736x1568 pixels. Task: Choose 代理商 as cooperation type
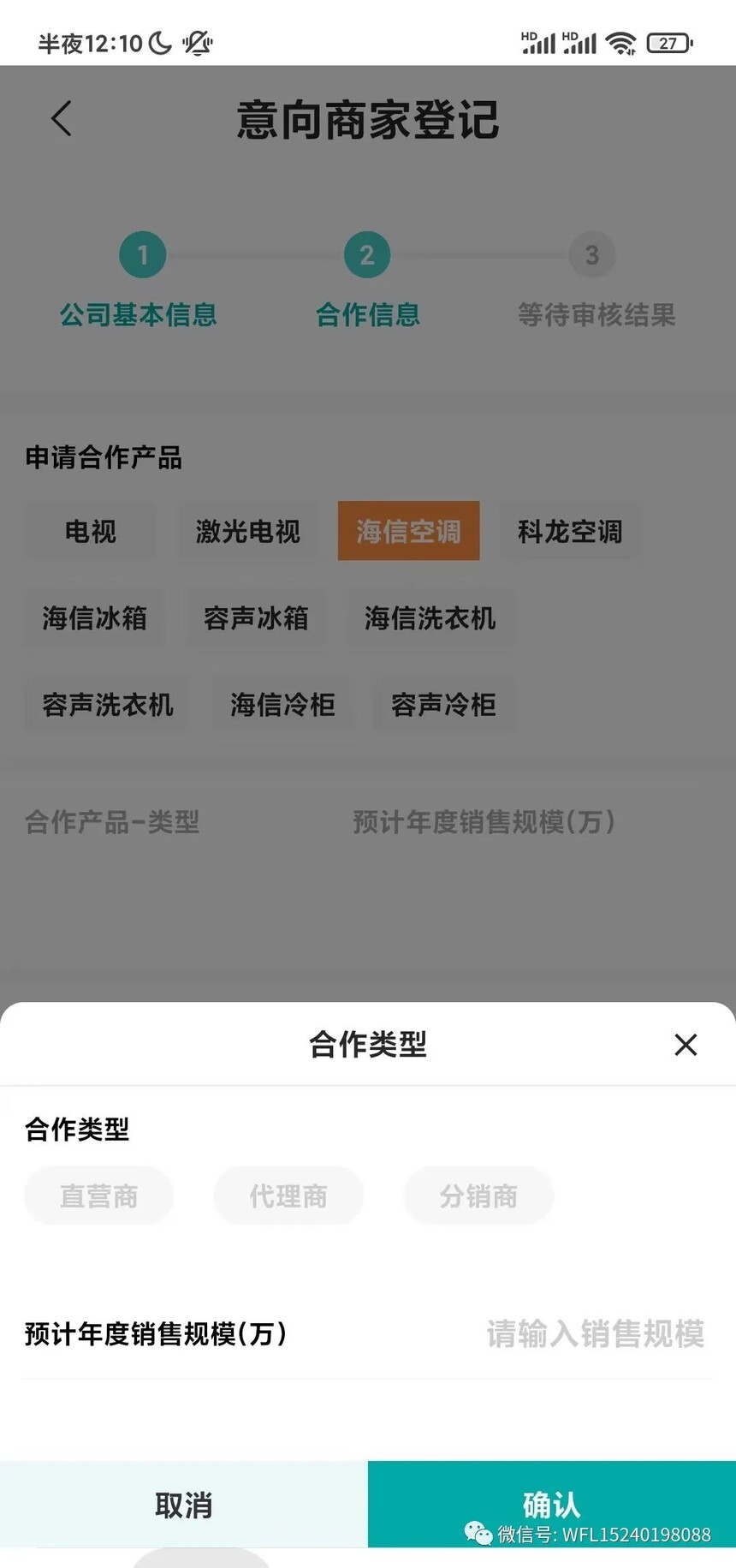coord(288,1195)
